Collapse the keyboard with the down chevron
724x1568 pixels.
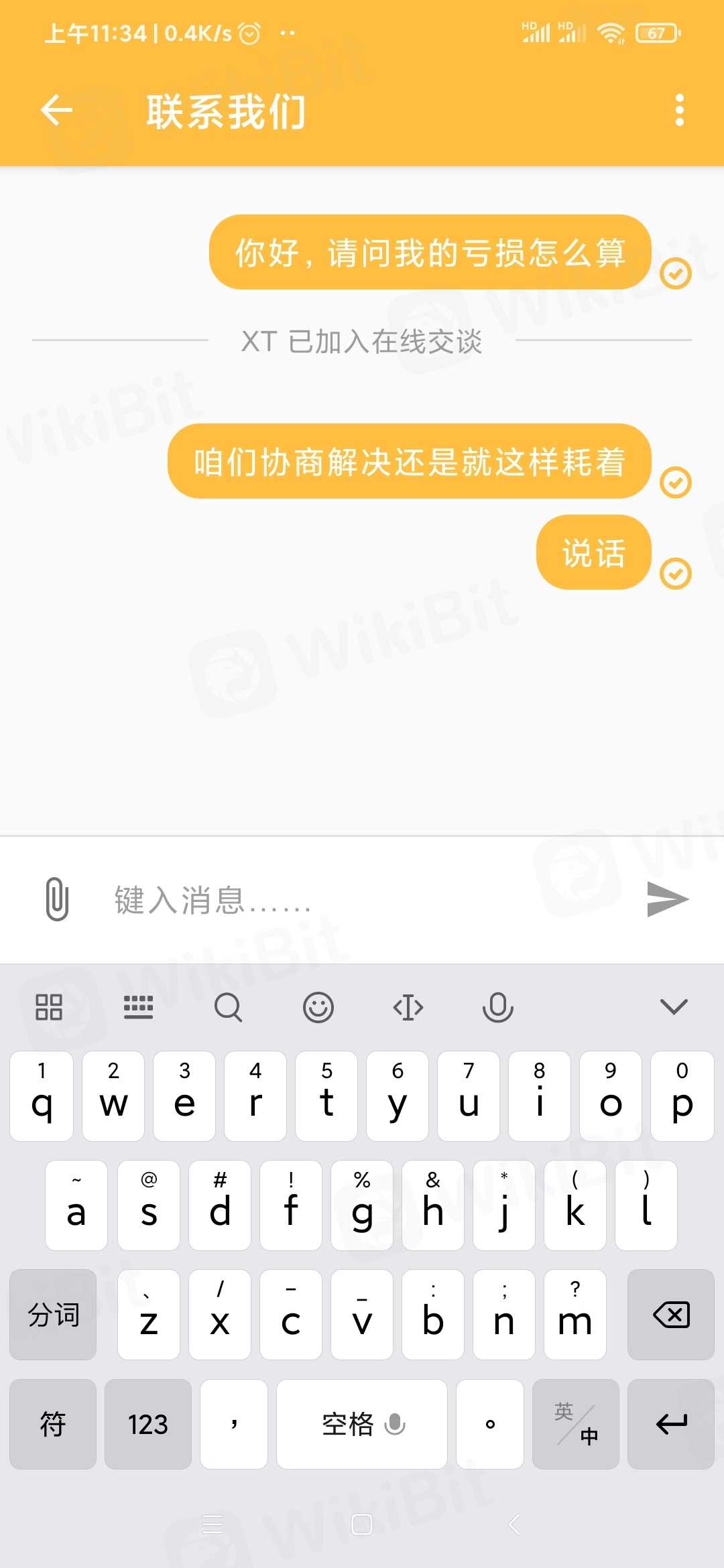[674, 1006]
